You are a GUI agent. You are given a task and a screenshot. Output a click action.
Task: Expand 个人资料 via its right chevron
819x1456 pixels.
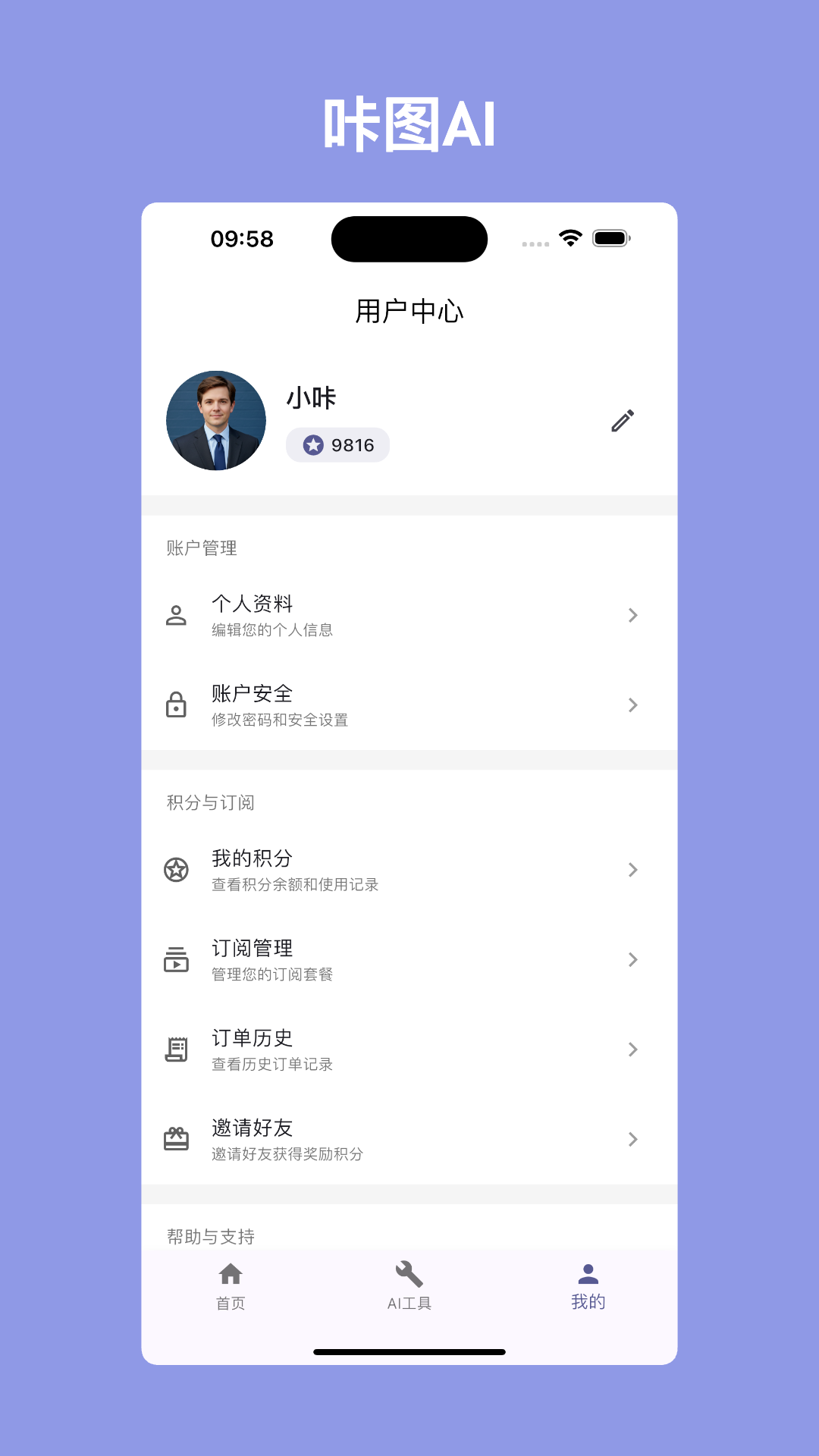point(633,615)
